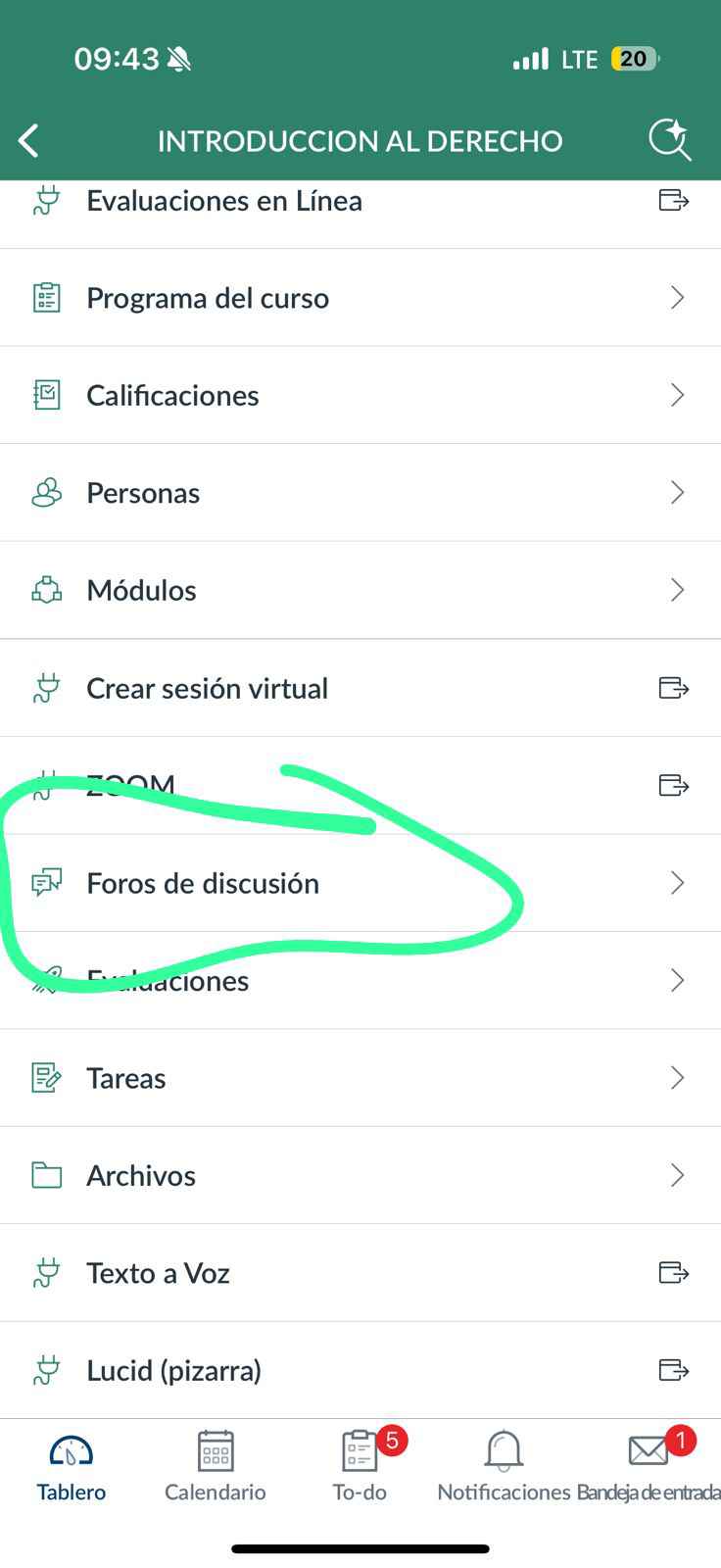This screenshot has height=1568, width=721.
Task: Open Texto a Voz
Action: click(x=158, y=1273)
